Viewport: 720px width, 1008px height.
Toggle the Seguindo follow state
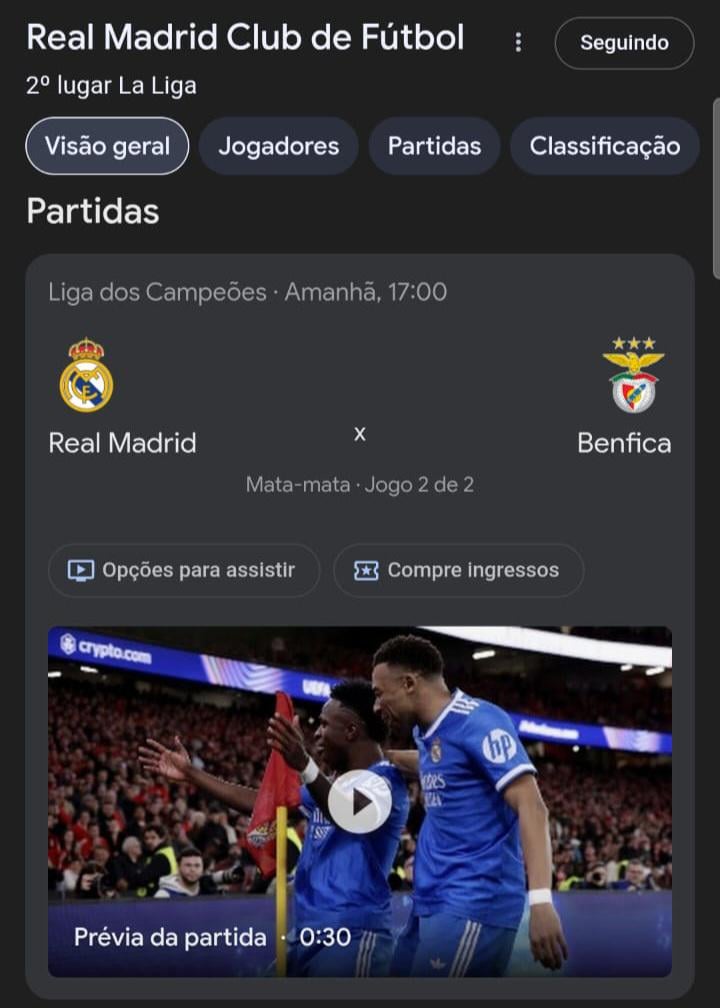(624, 42)
